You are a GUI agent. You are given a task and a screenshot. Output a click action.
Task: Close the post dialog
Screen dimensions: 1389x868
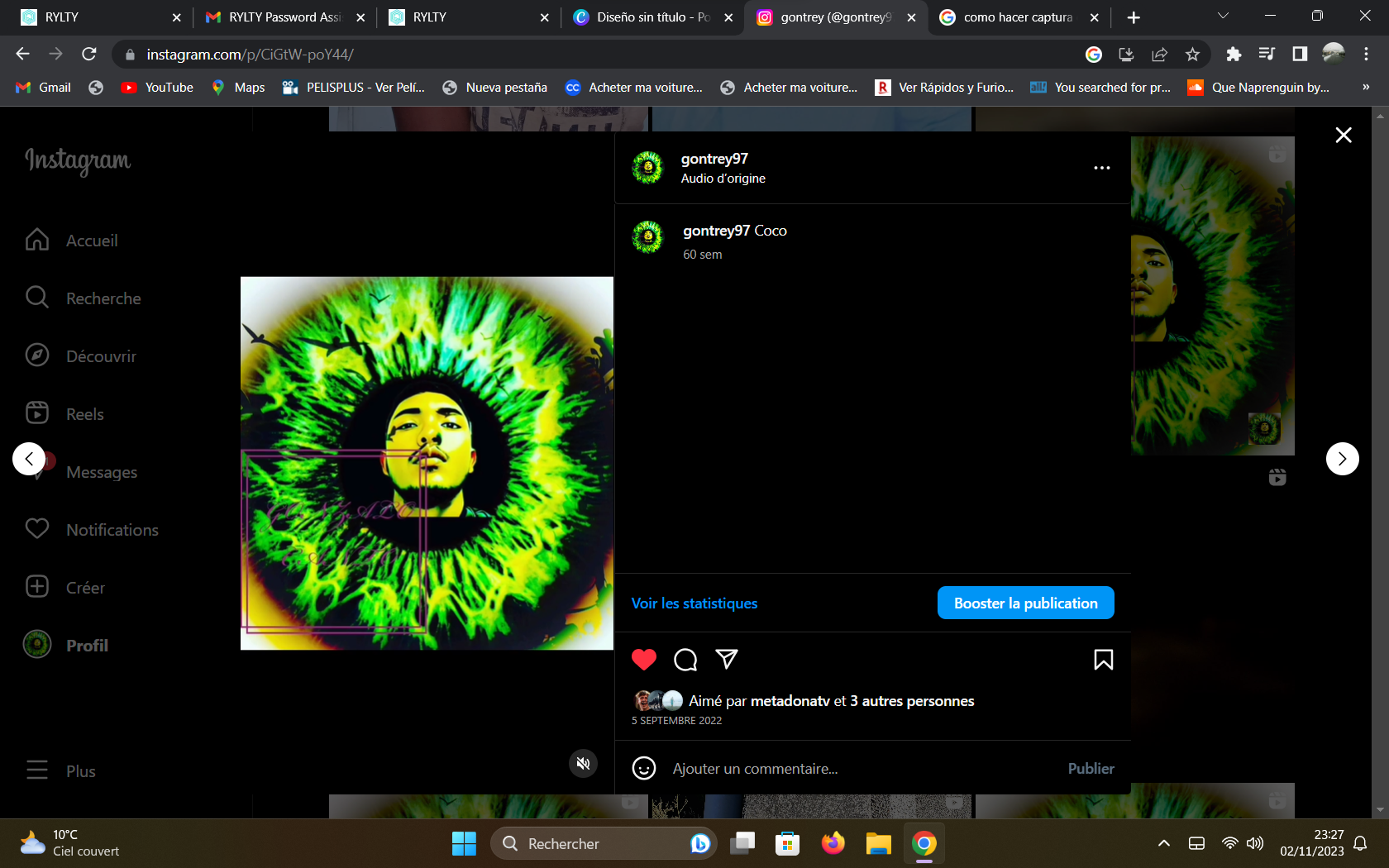click(1344, 135)
